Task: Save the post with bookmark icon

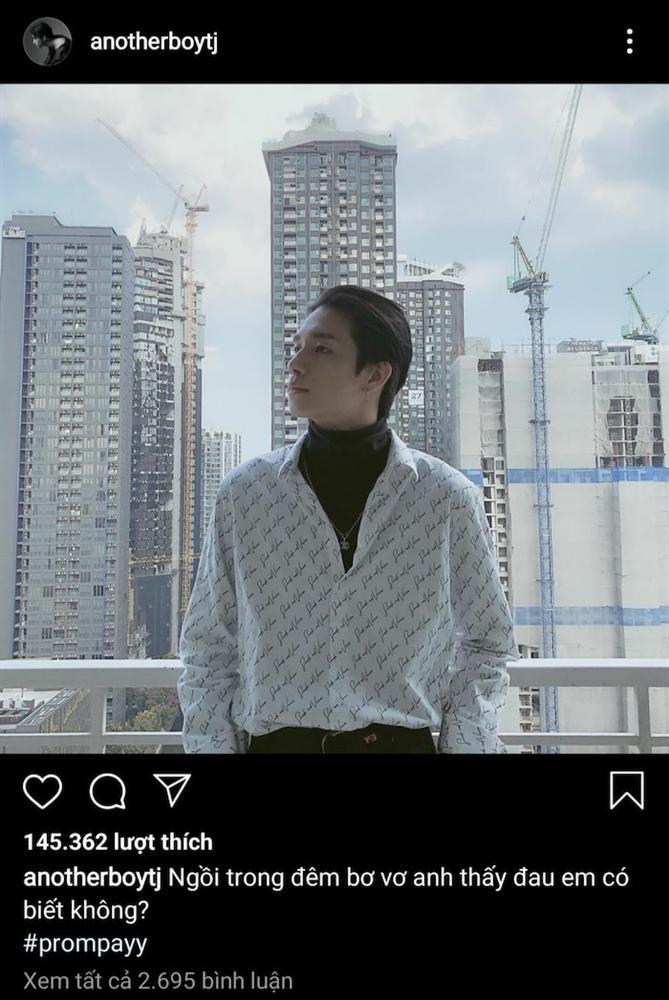Action: tap(626, 790)
